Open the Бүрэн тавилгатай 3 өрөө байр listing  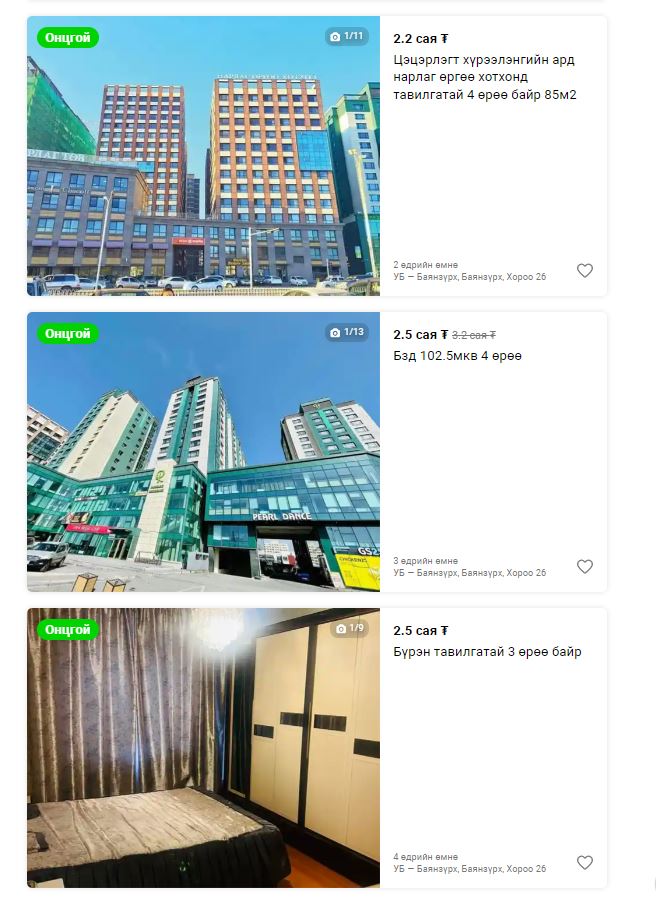[x=487, y=652]
